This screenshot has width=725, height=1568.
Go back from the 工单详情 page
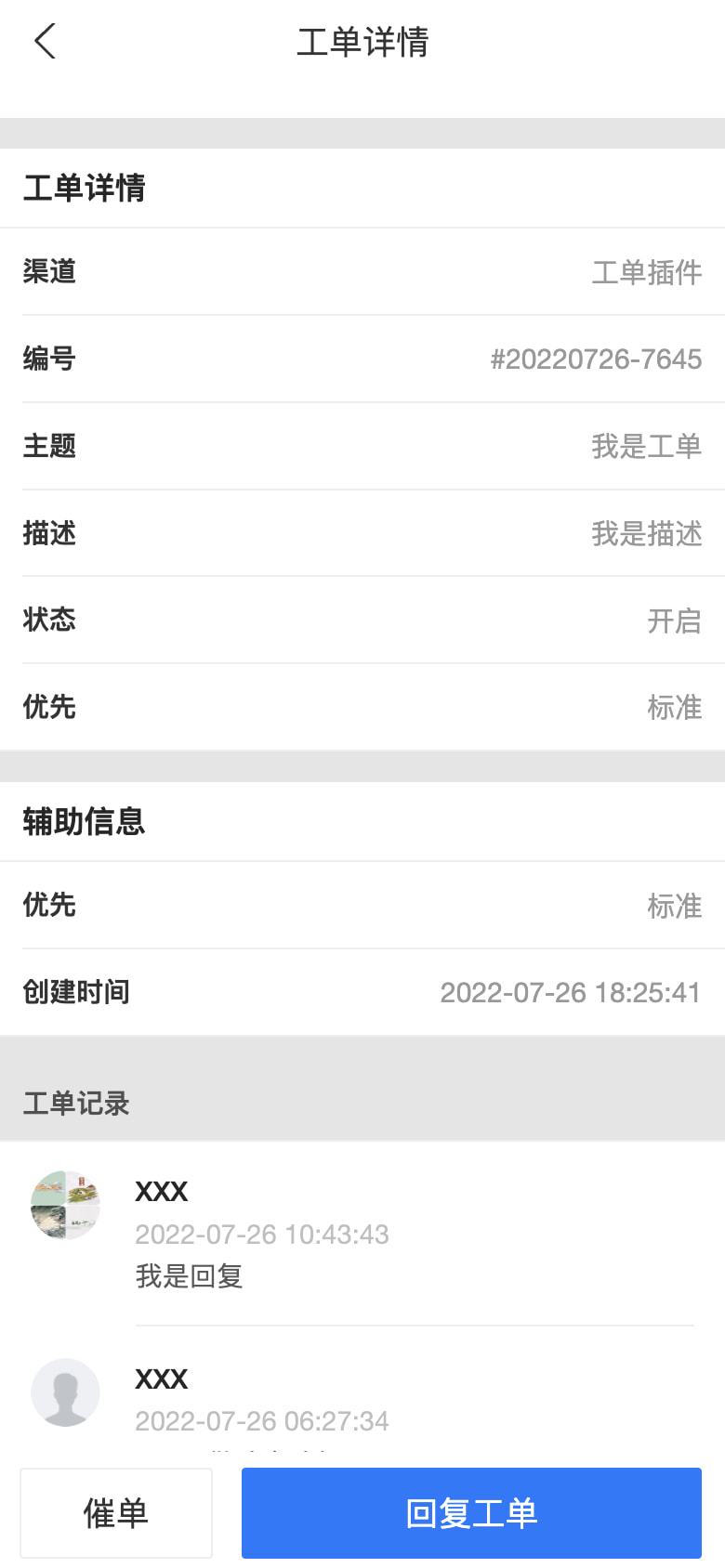(x=46, y=42)
